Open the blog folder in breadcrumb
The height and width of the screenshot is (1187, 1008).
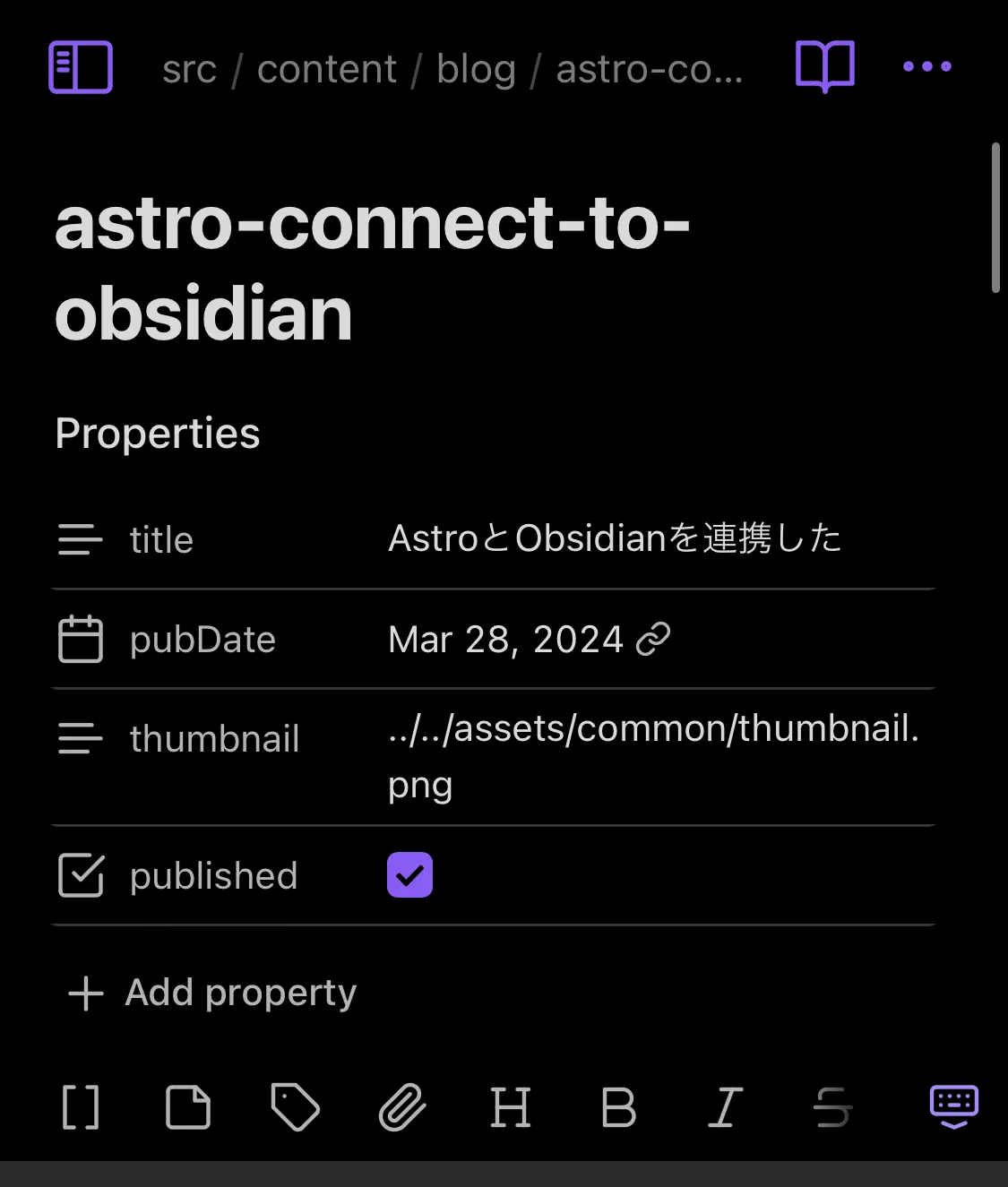(x=476, y=69)
